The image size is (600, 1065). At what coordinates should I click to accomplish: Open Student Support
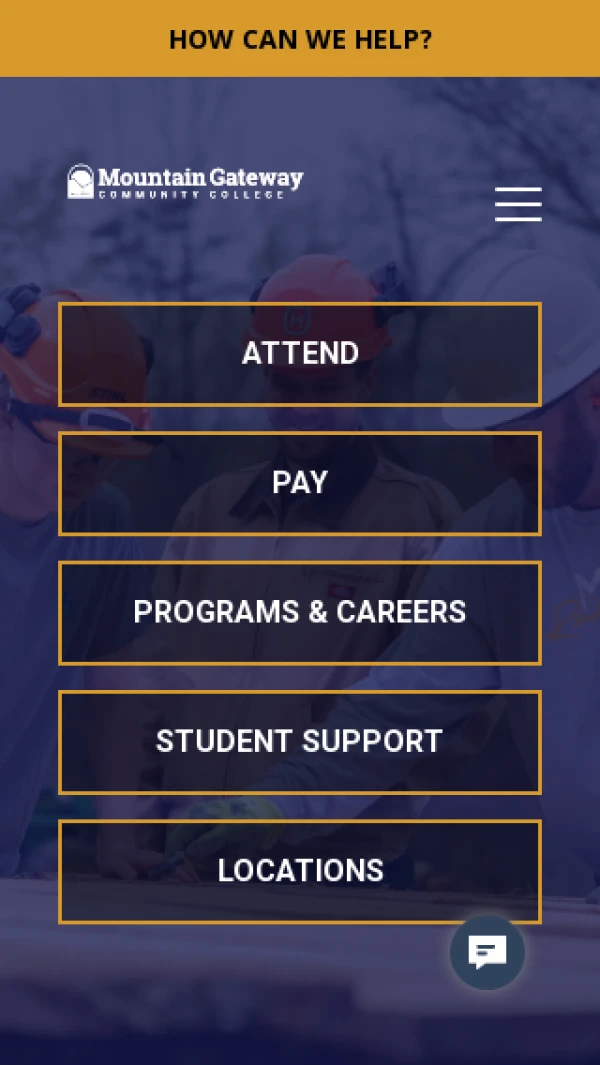tap(300, 741)
